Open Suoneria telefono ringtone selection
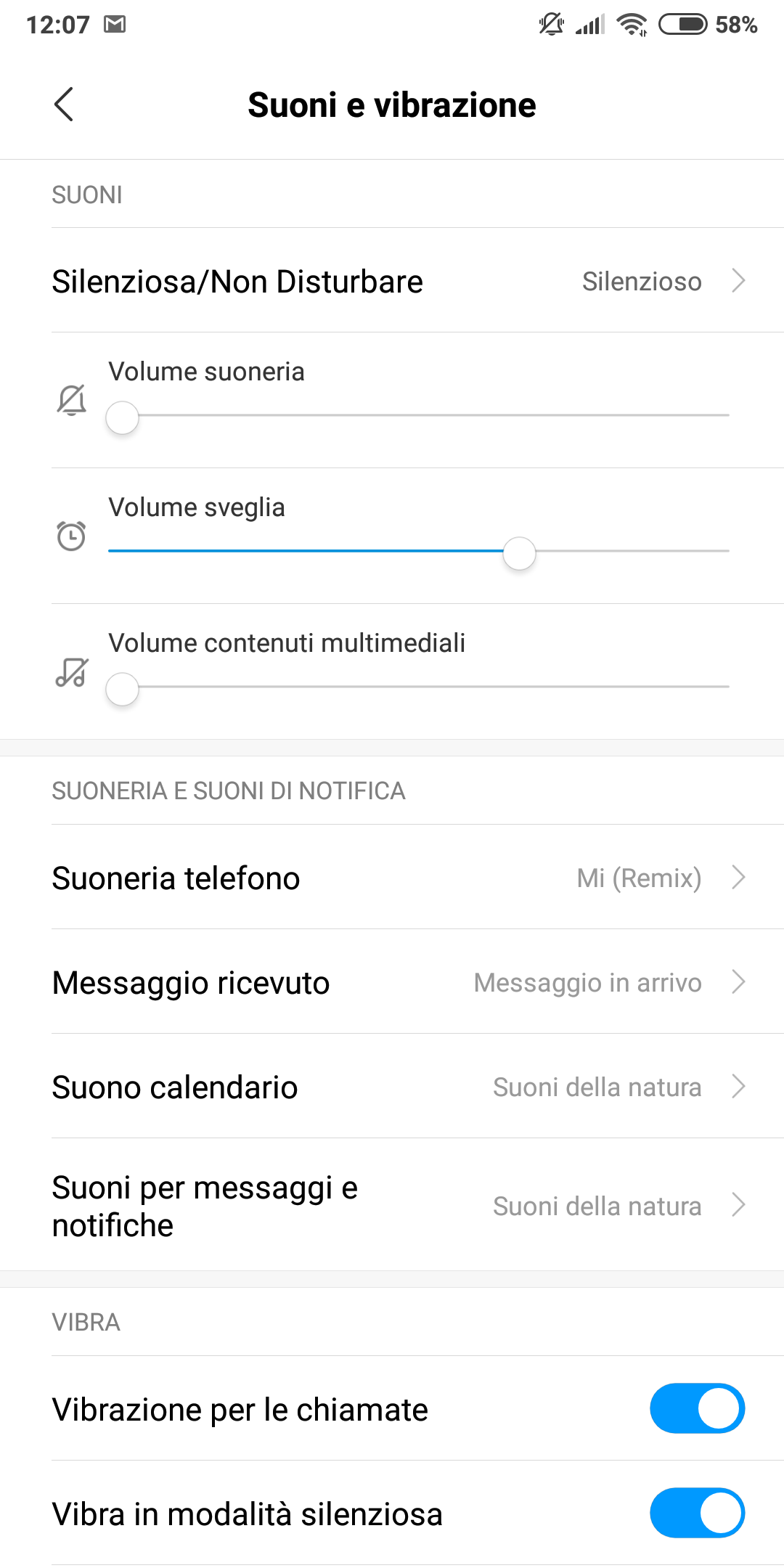Screen dimensions: 784x1568 pyautogui.click(x=392, y=878)
